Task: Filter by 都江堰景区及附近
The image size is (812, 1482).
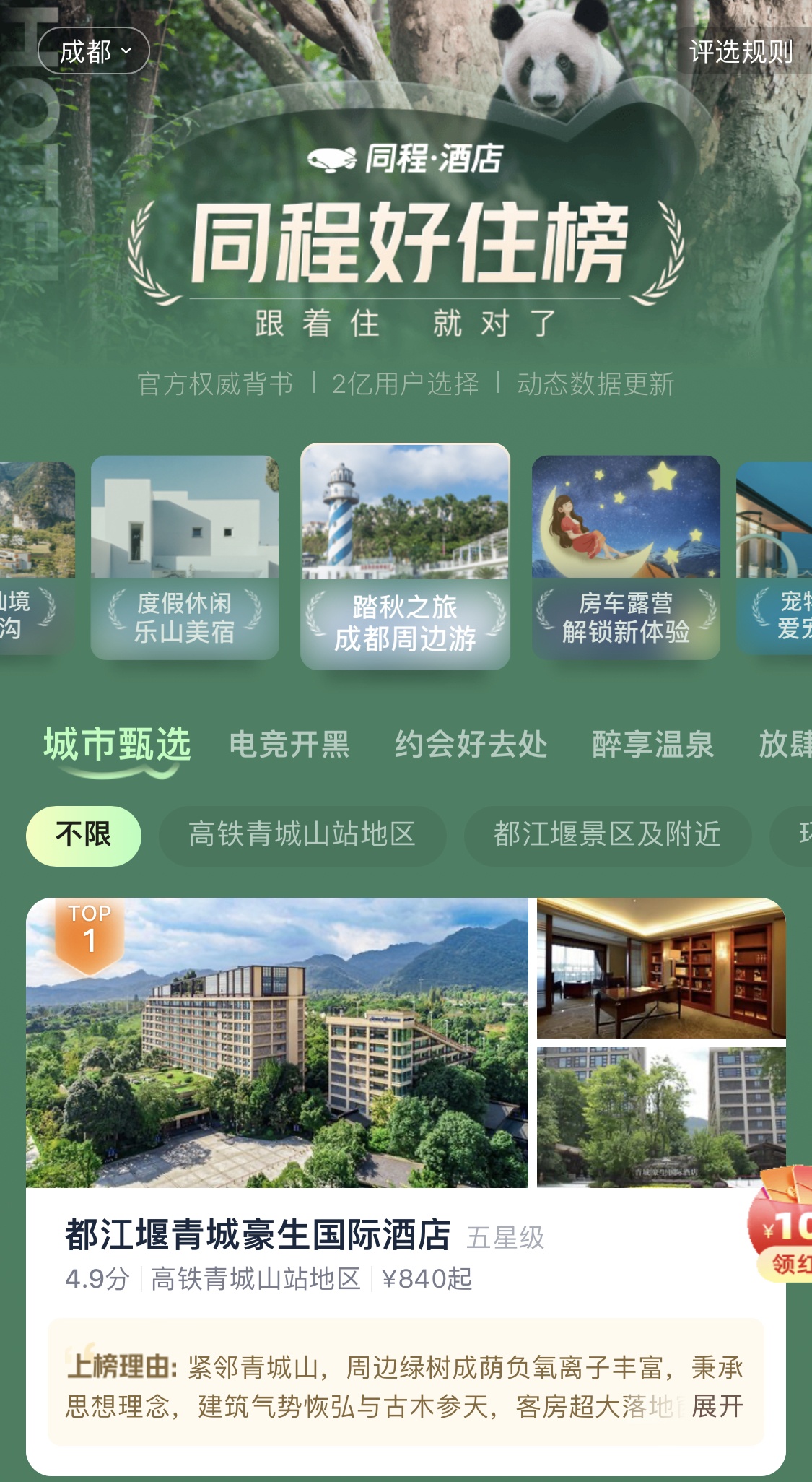Action: (x=607, y=836)
